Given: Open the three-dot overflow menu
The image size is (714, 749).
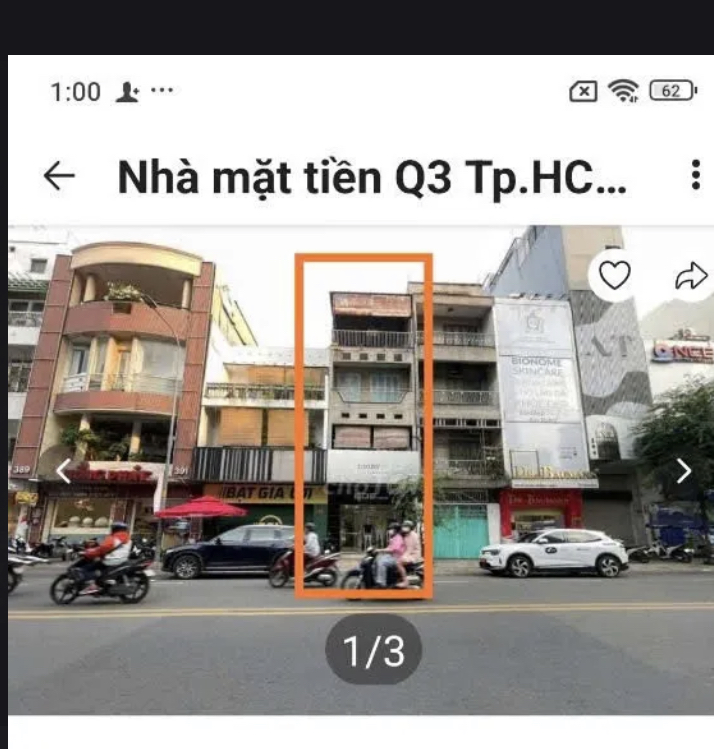Looking at the screenshot, I should (695, 176).
